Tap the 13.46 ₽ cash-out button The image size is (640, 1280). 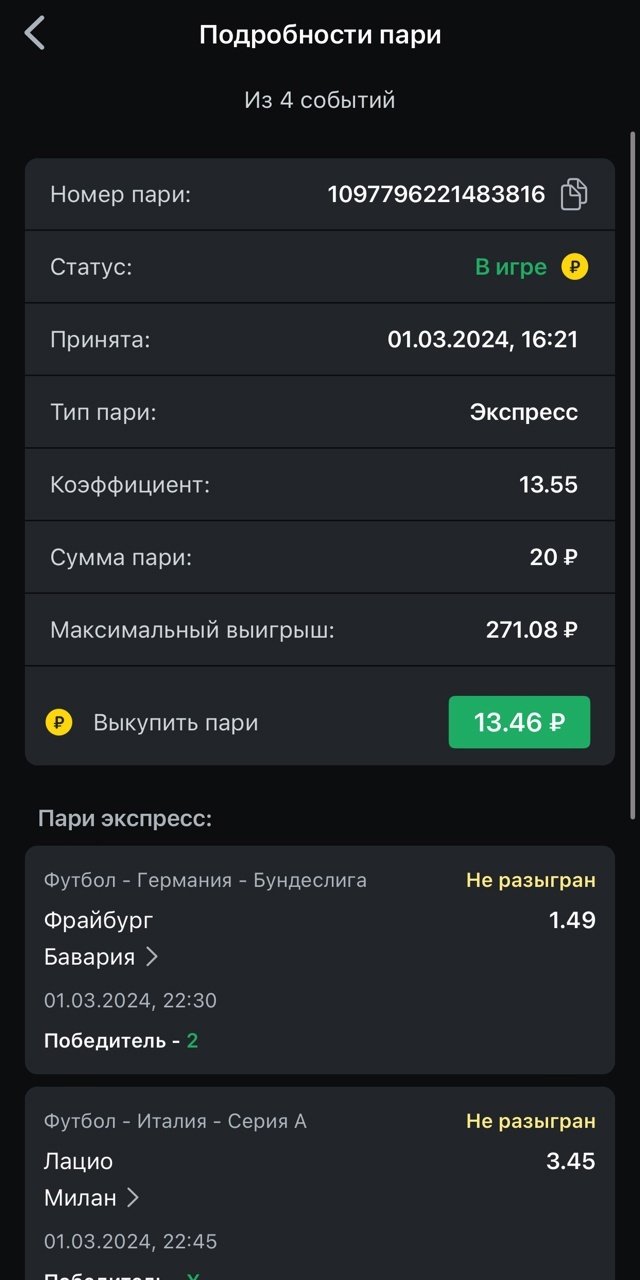[x=519, y=722]
